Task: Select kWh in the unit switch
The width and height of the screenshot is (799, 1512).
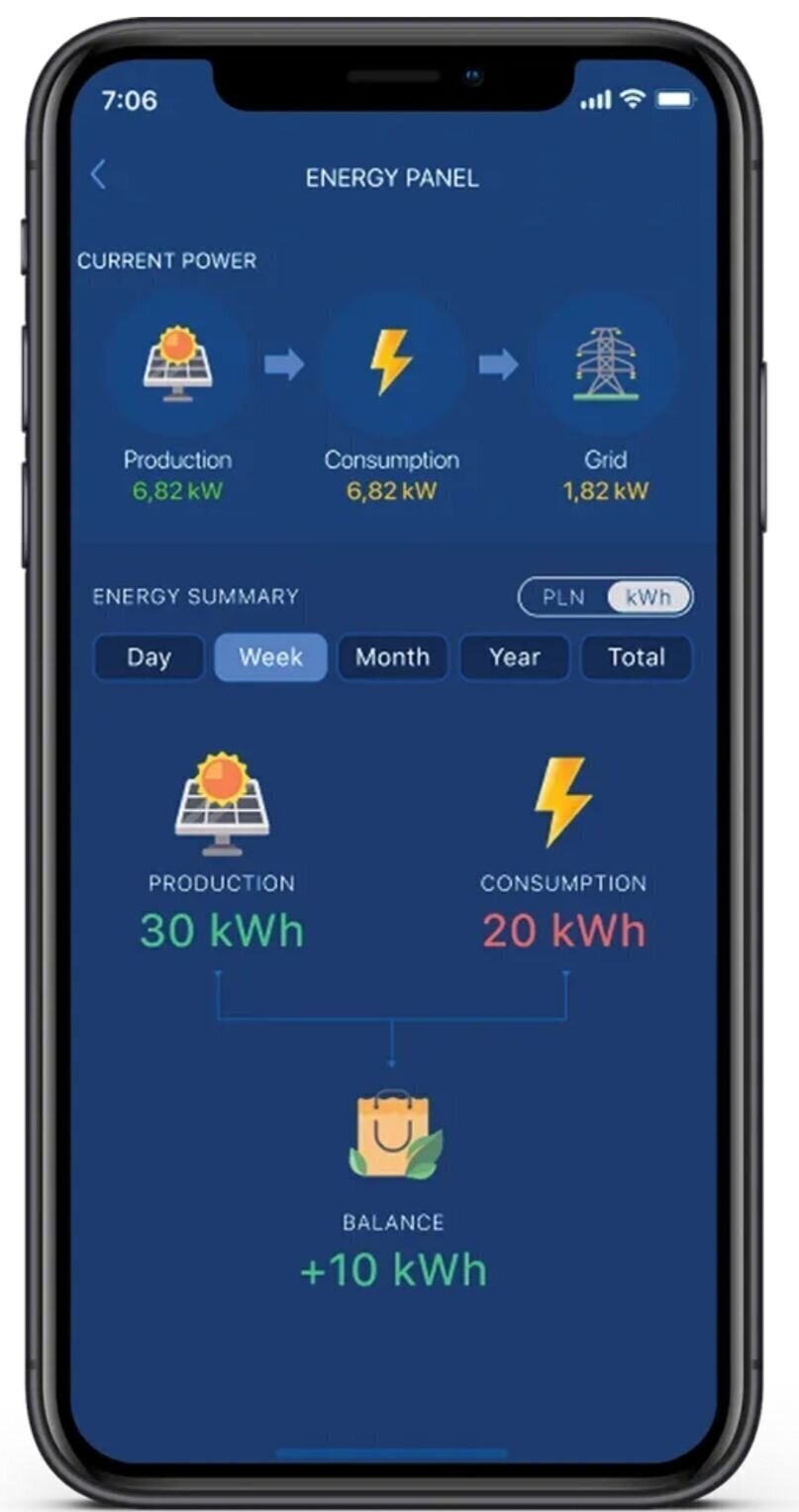Action: pyautogui.click(x=649, y=597)
